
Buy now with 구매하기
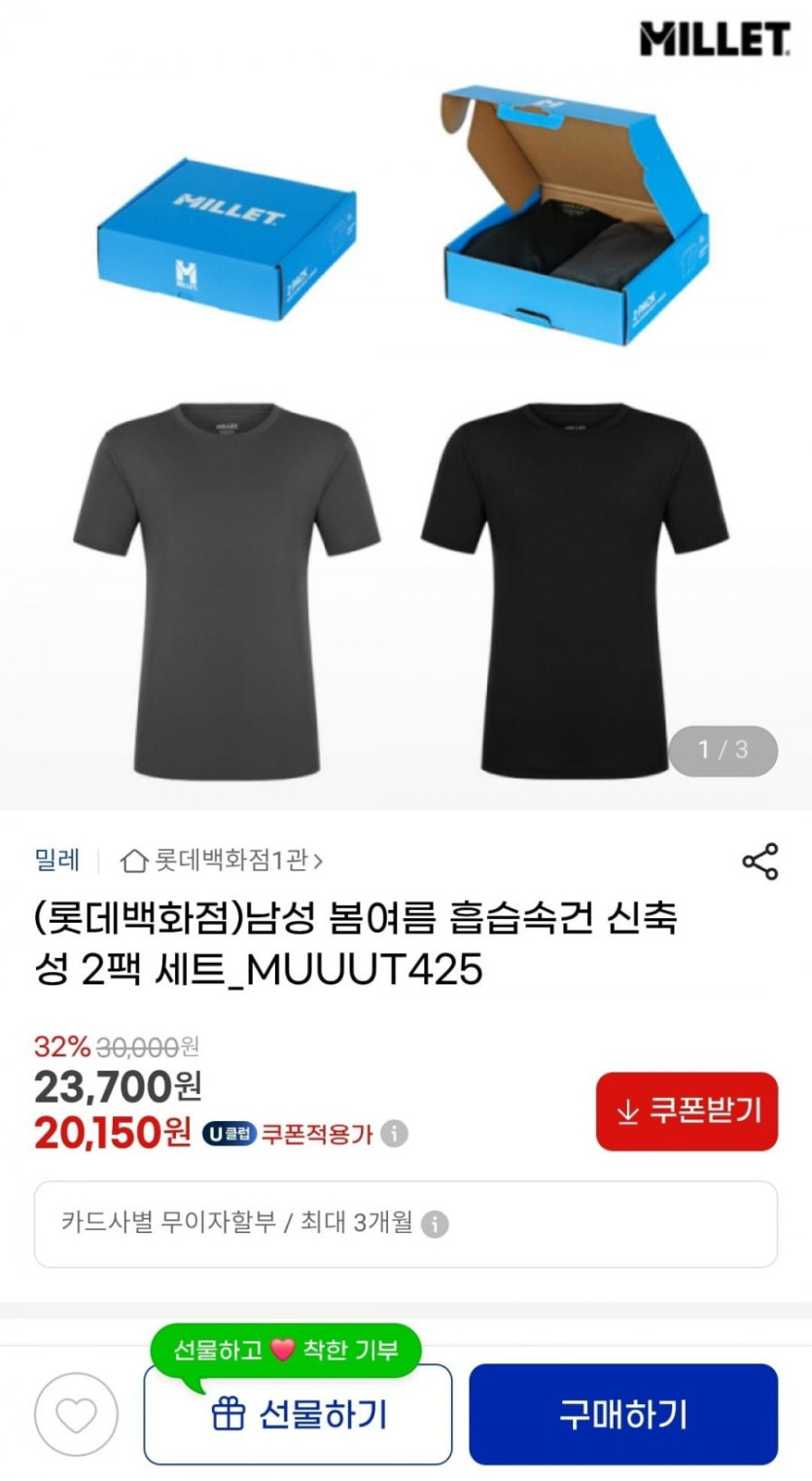(623, 1415)
